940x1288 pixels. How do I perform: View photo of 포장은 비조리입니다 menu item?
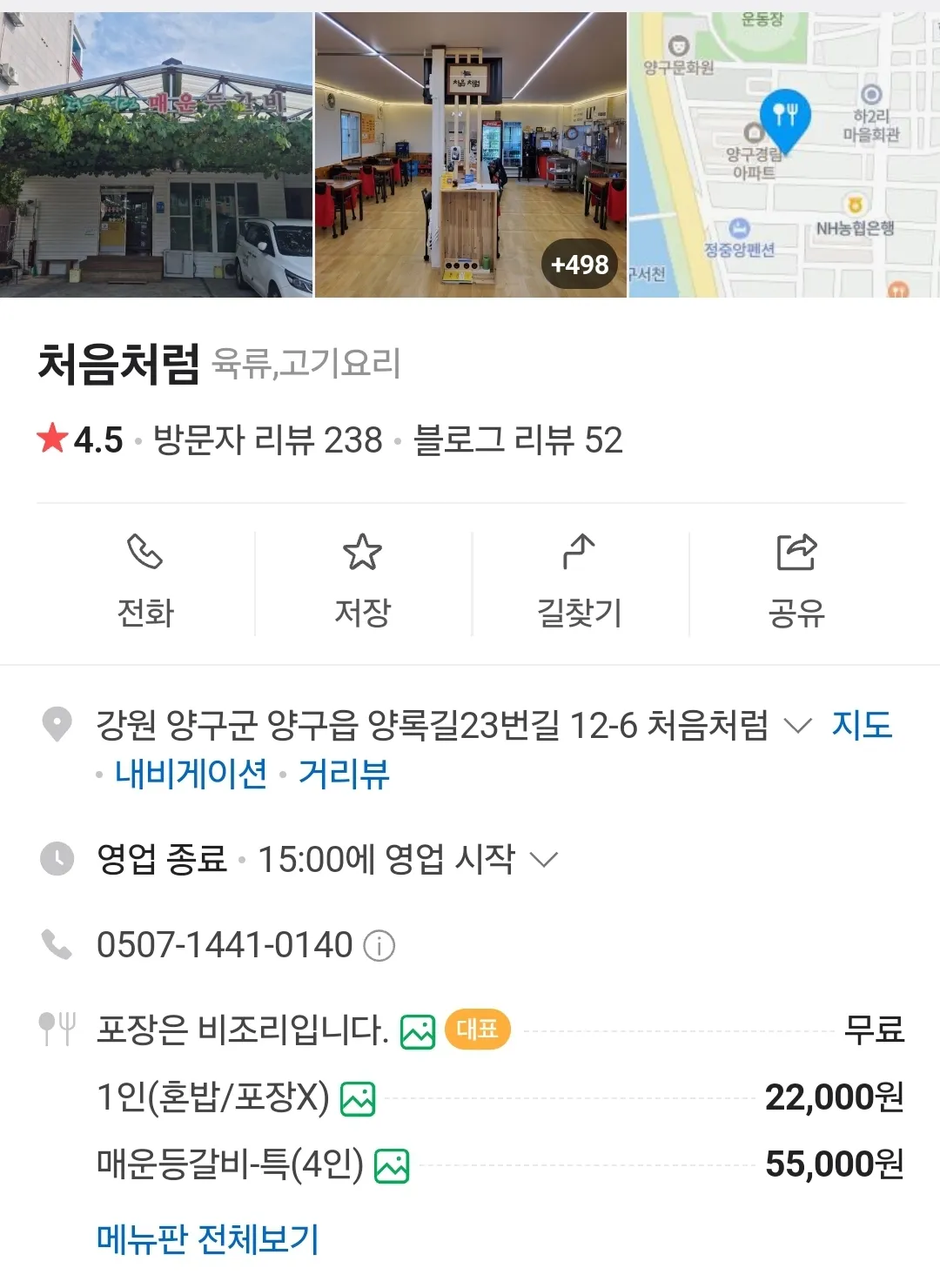click(418, 1032)
